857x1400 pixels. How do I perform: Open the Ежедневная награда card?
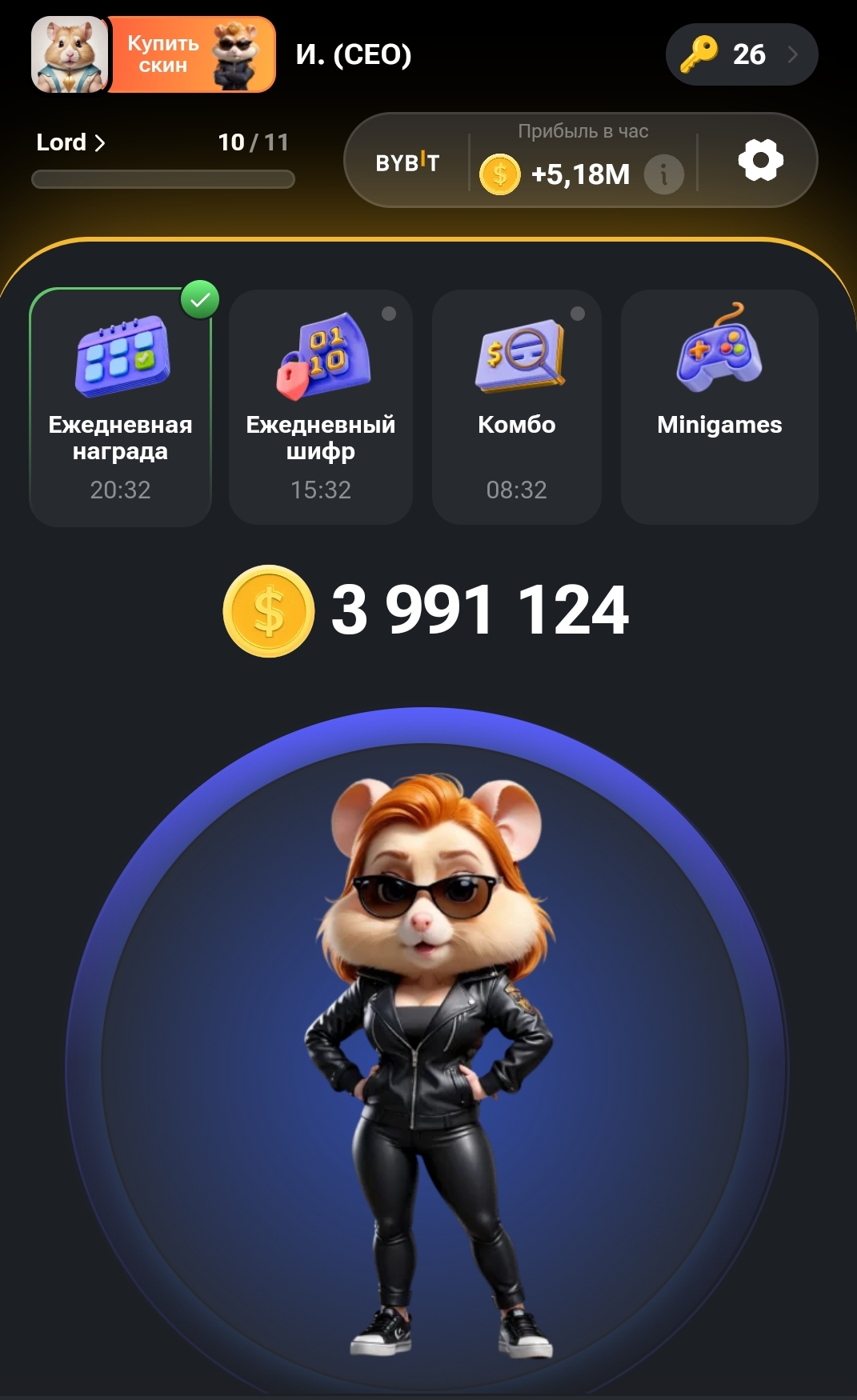tap(120, 407)
